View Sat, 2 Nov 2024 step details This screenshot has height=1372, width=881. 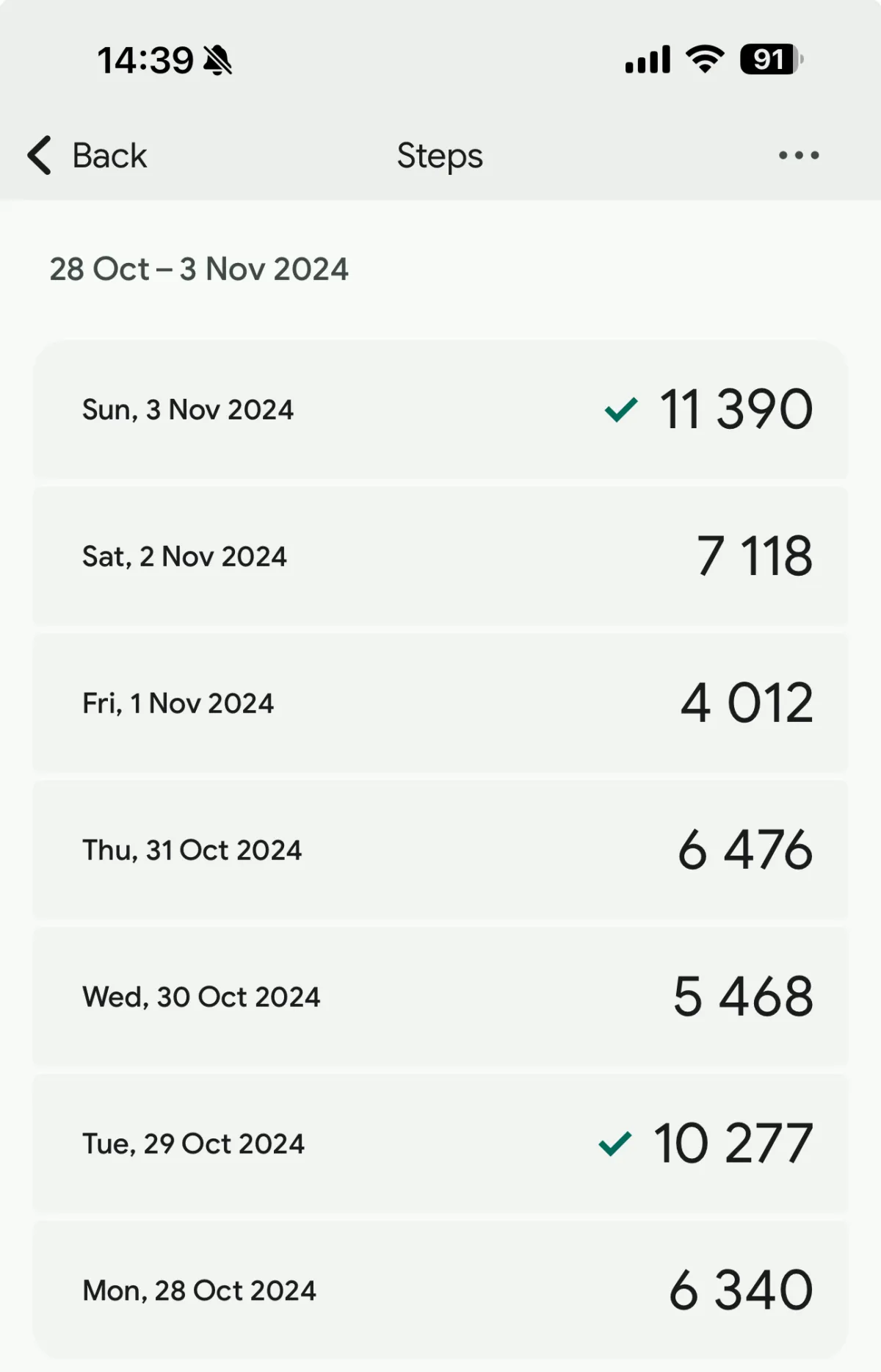(440, 557)
